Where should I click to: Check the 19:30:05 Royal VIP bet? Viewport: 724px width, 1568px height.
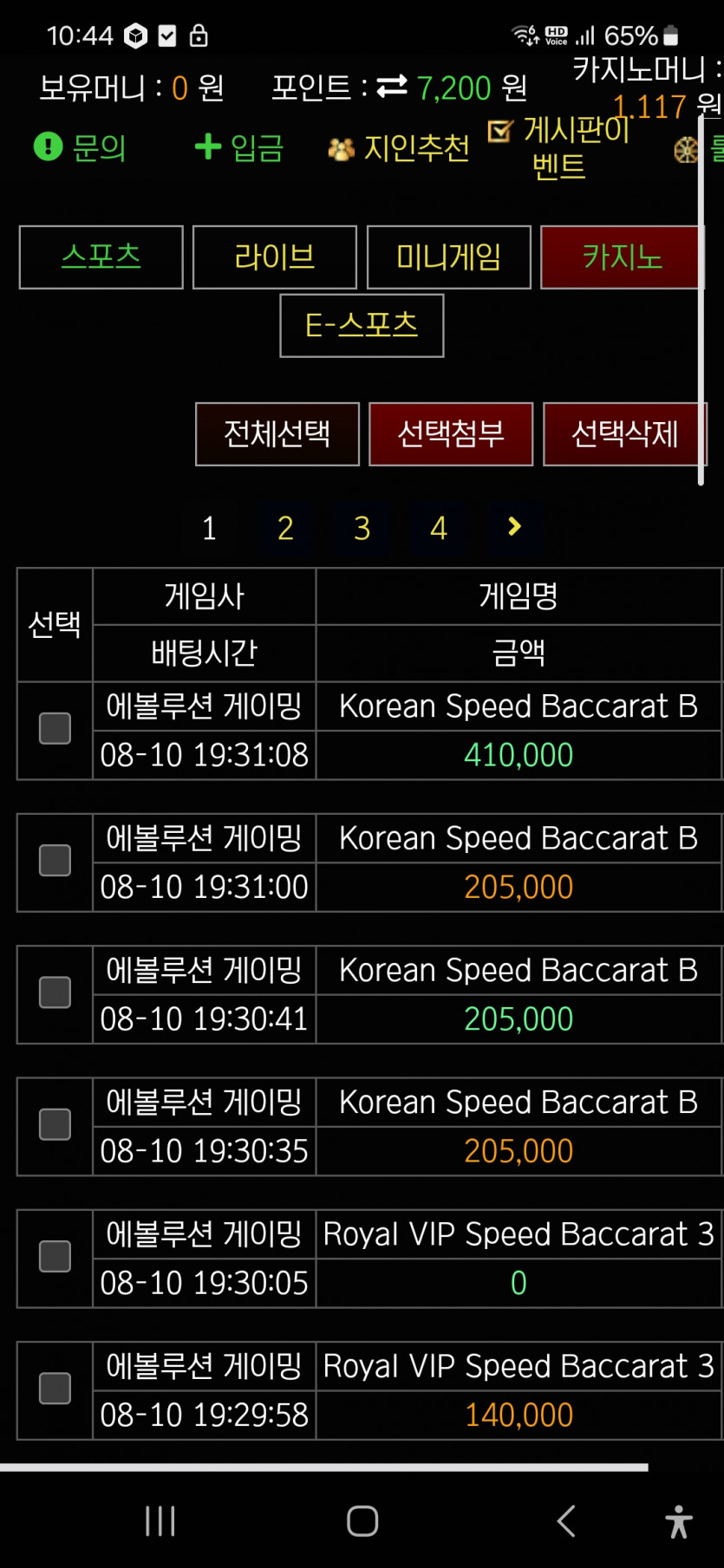point(55,1257)
